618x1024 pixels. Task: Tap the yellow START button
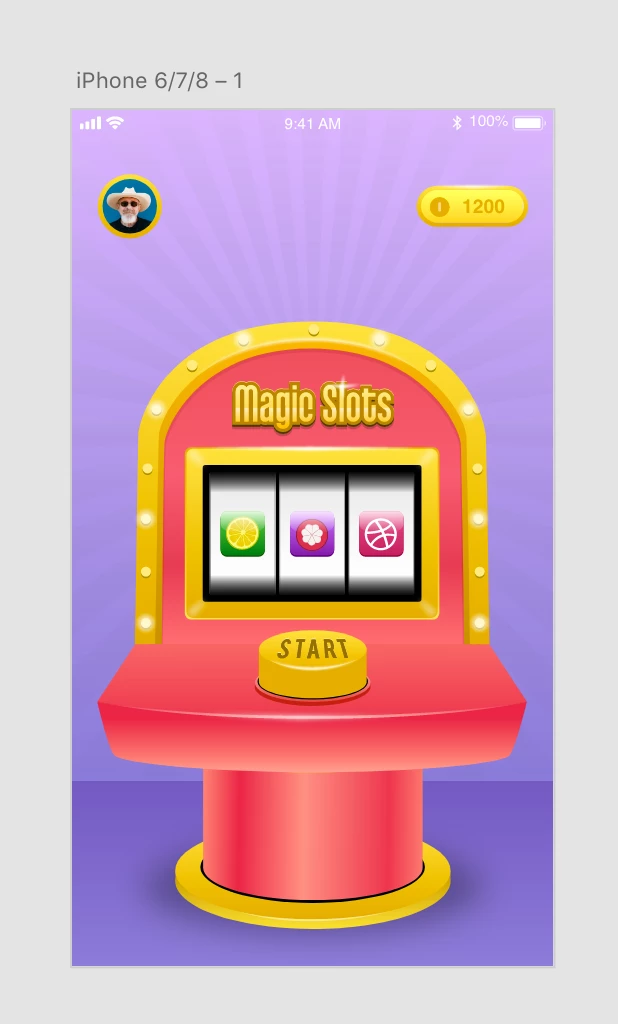(x=312, y=660)
